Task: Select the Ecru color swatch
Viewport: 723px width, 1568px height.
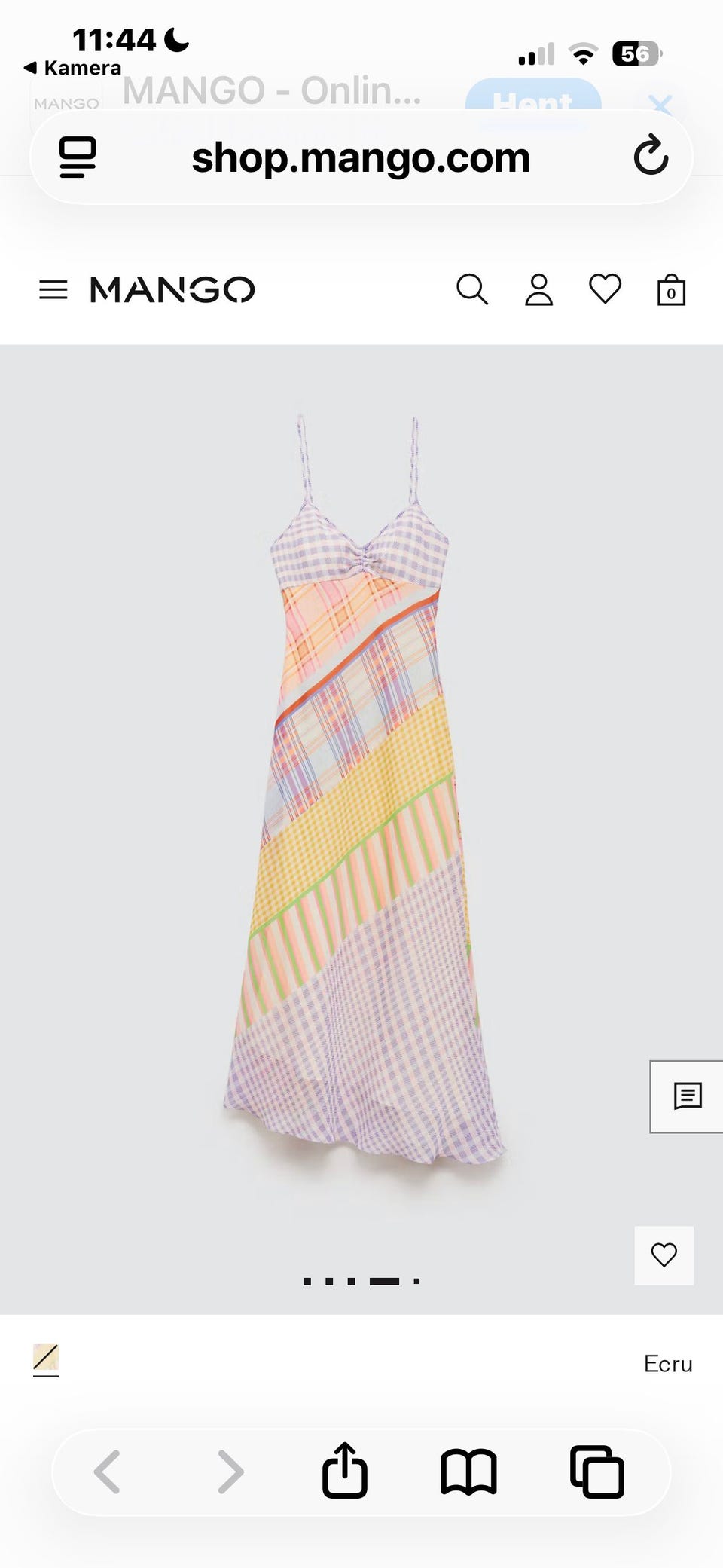Action: click(46, 1359)
